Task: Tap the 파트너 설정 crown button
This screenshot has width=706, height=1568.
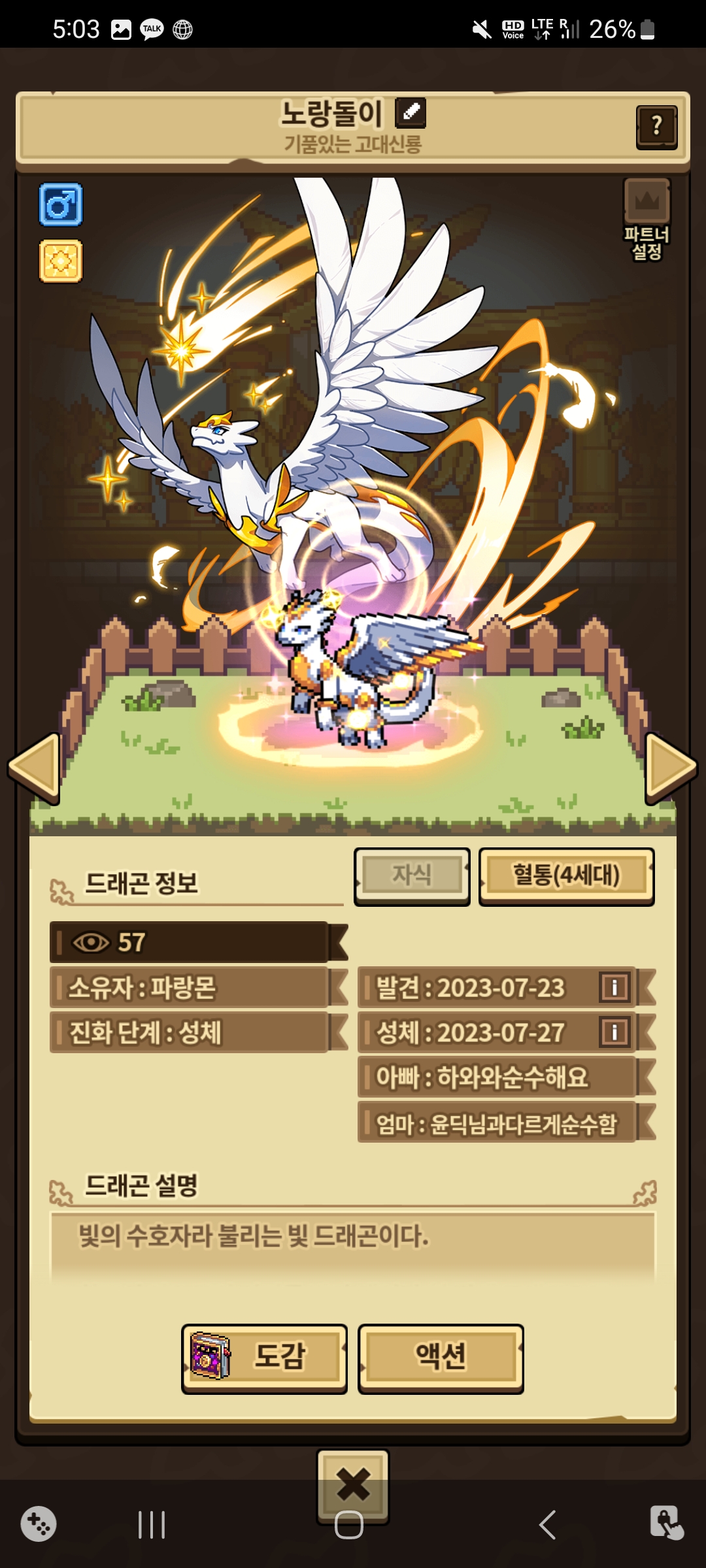Action: click(647, 201)
